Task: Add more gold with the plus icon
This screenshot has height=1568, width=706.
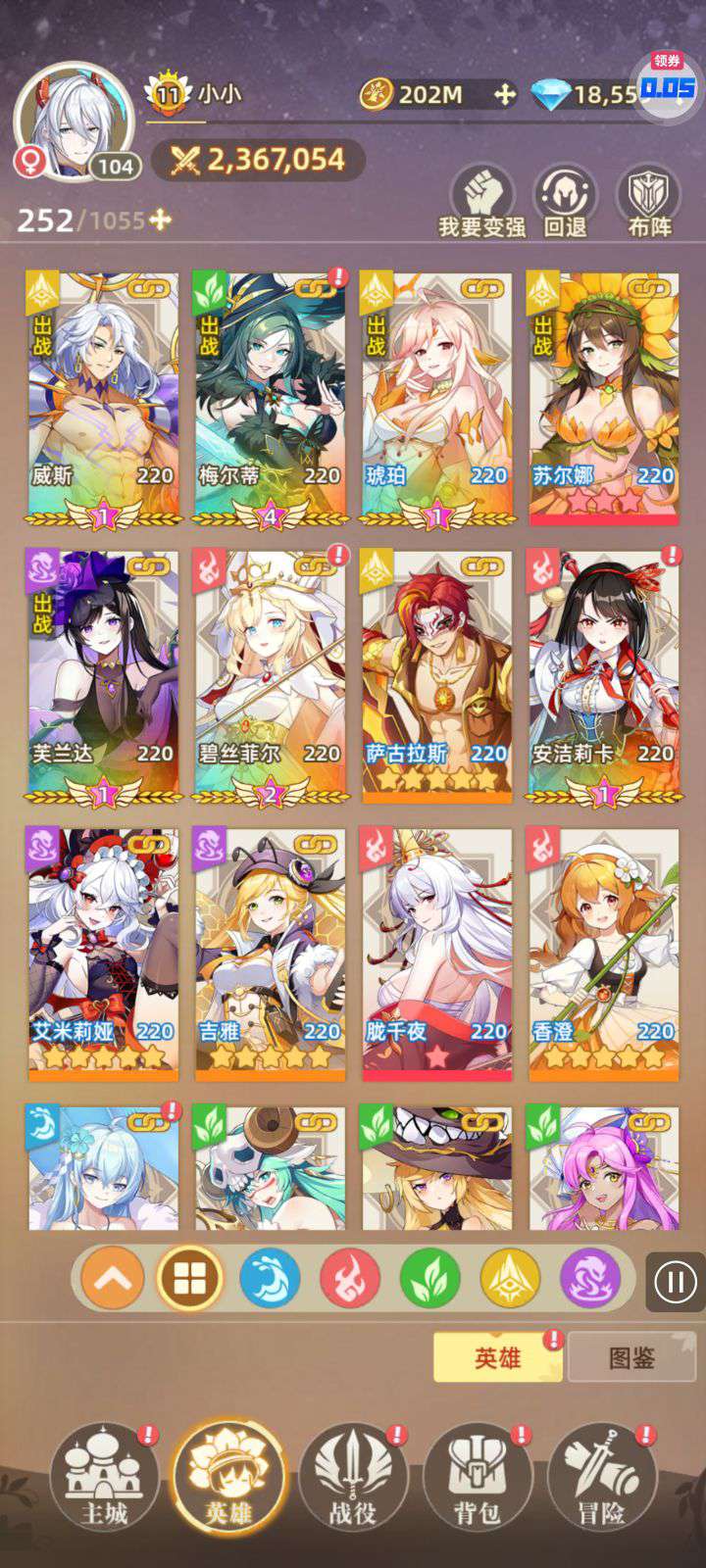Action: (505, 94)
